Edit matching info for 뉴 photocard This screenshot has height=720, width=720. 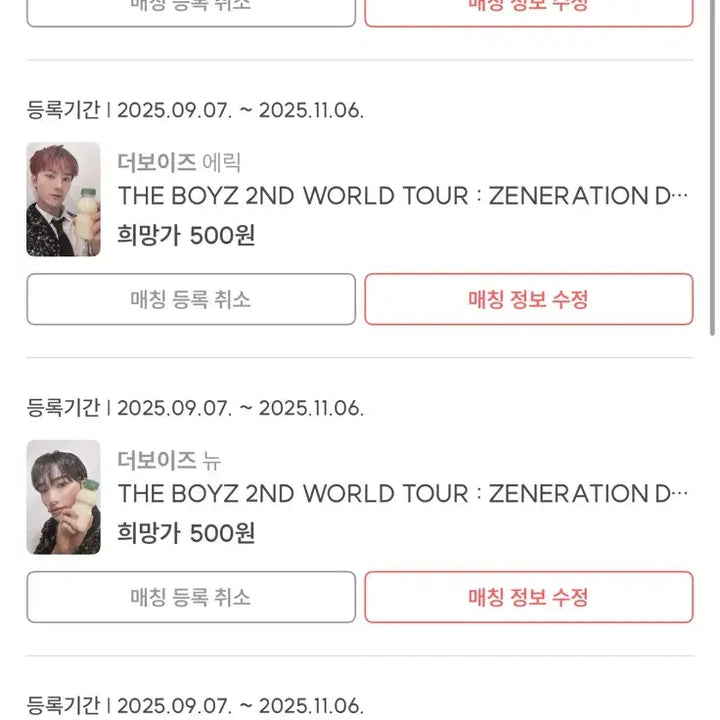(528, 597)
